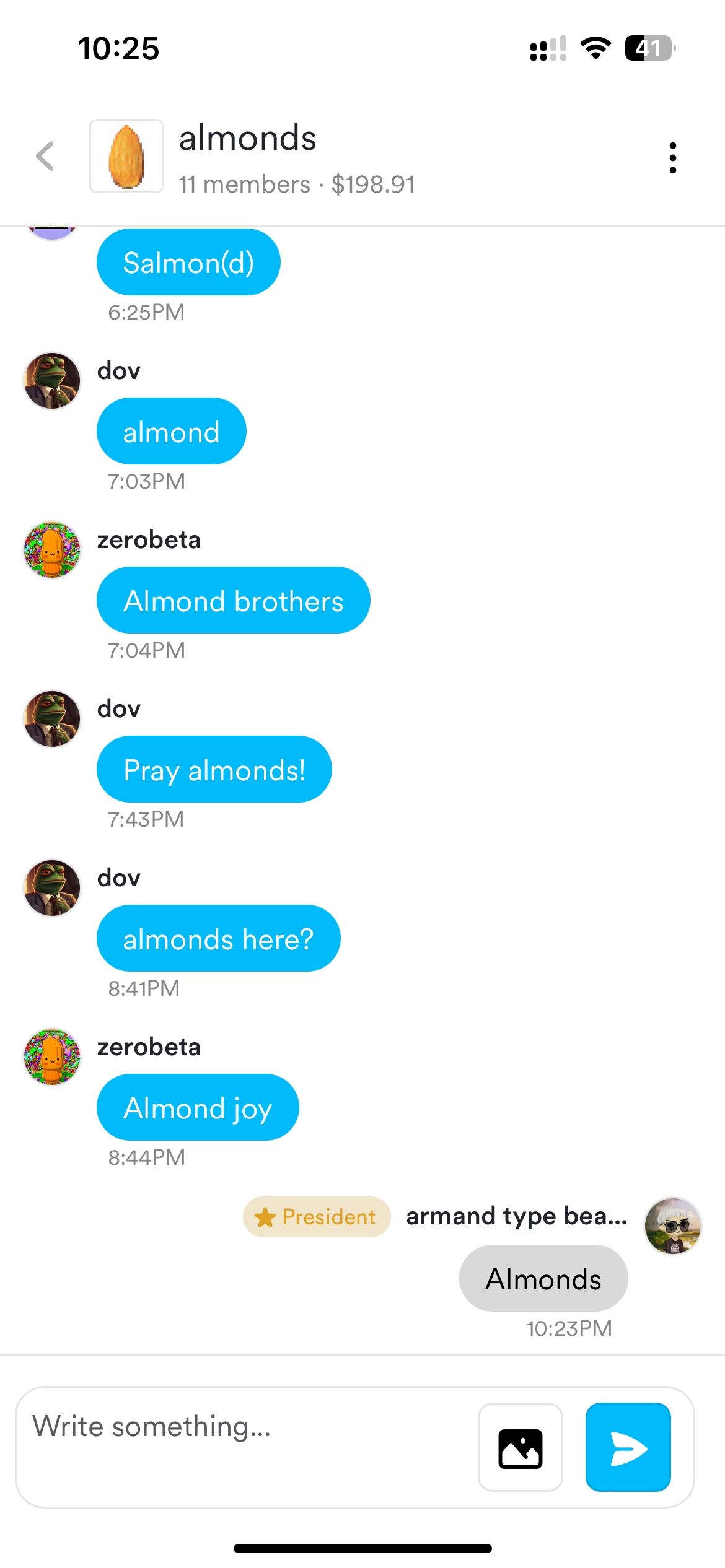Open dov's avatar beside the "almond" message

point(52,381)
